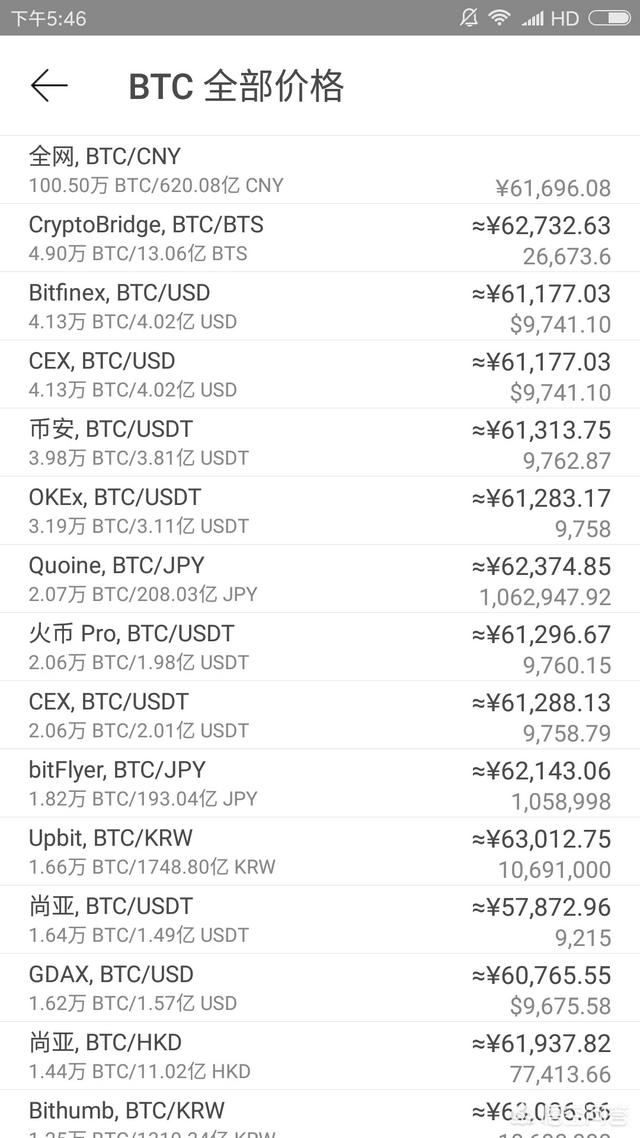The image size is (640, 1138).
Task: Open 火币 Pro BTC/USDT price row
Action: point(320,646)
